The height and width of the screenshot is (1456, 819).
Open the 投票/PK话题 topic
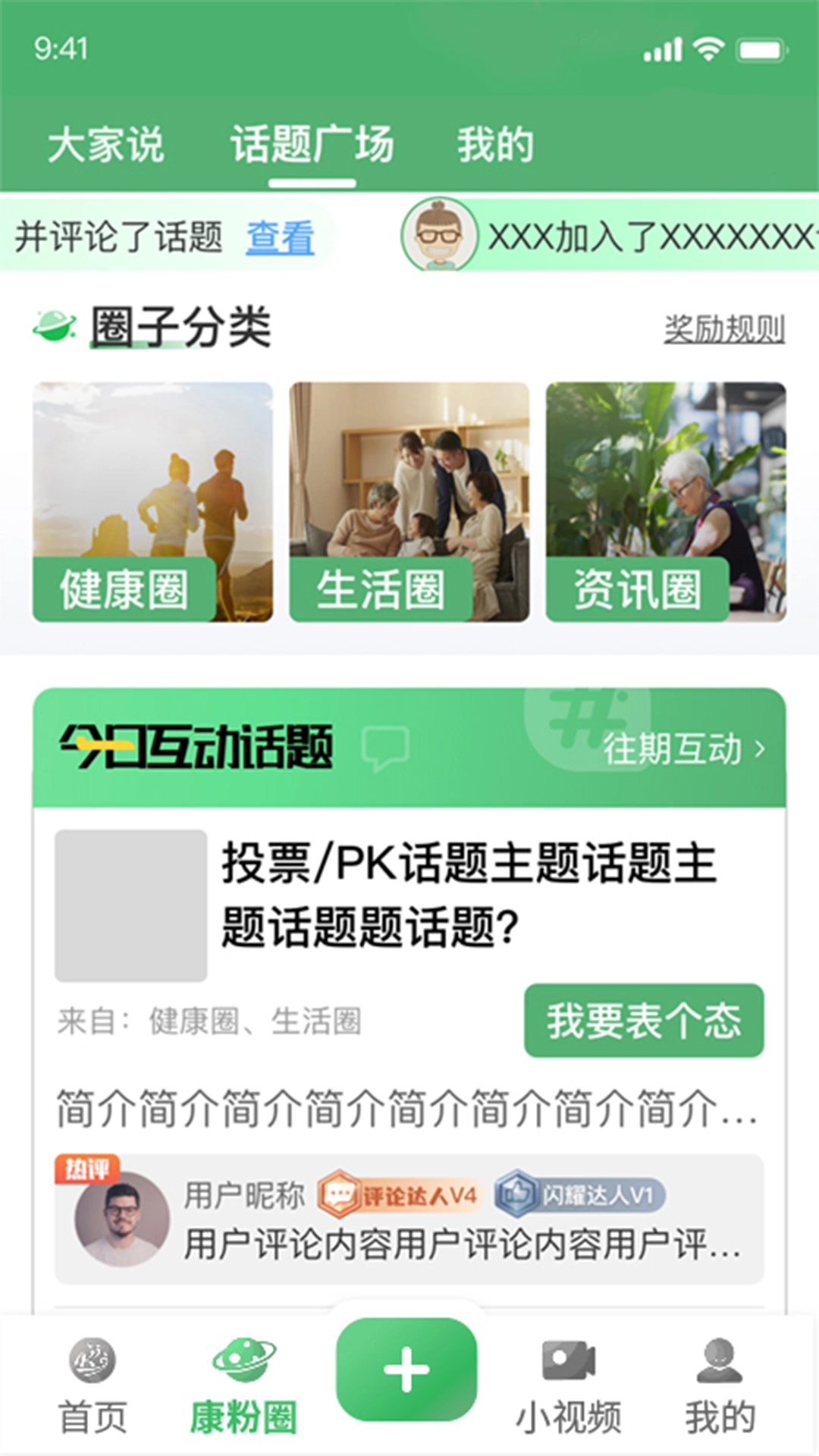pyautogui.click(x=468, y=895)
